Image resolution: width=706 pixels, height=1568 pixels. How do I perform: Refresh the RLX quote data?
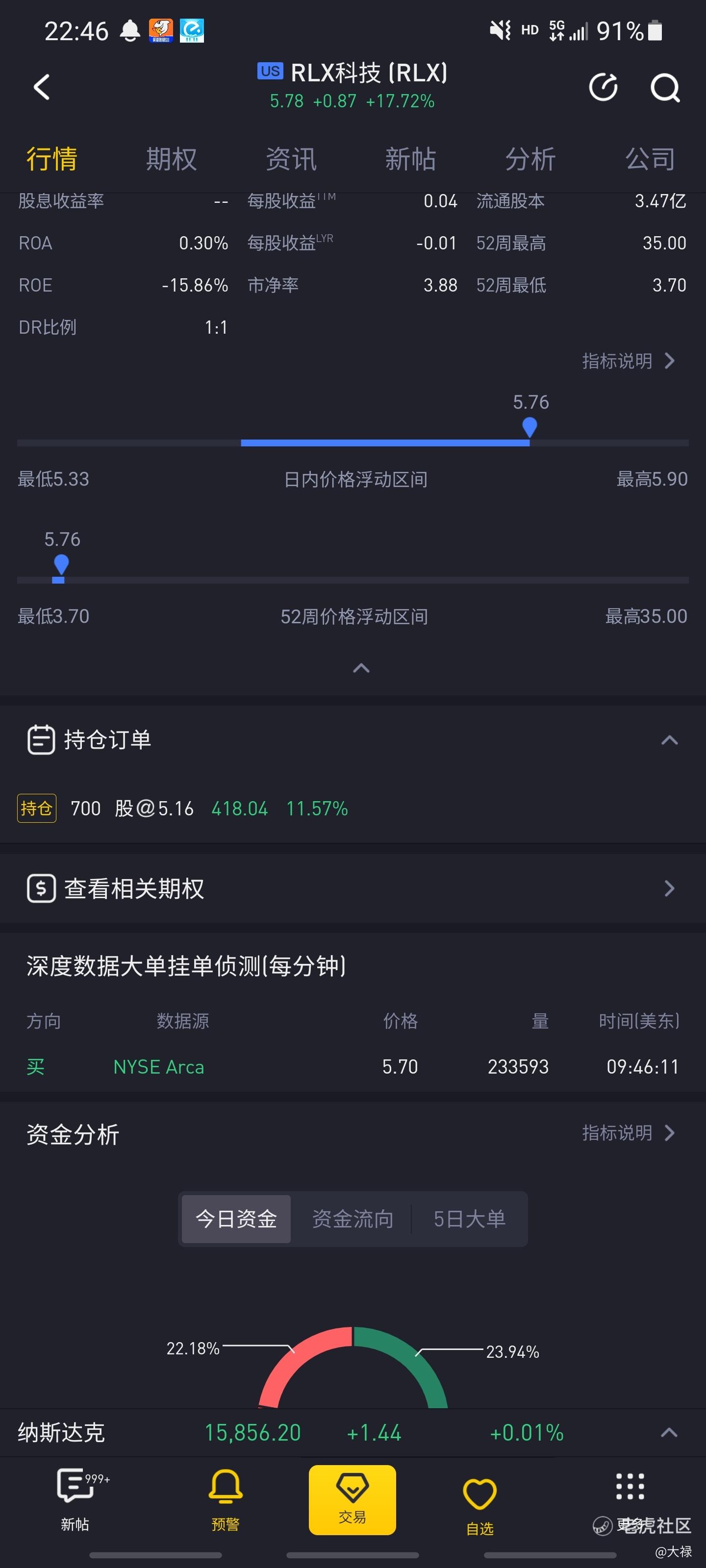coord(603,87)
